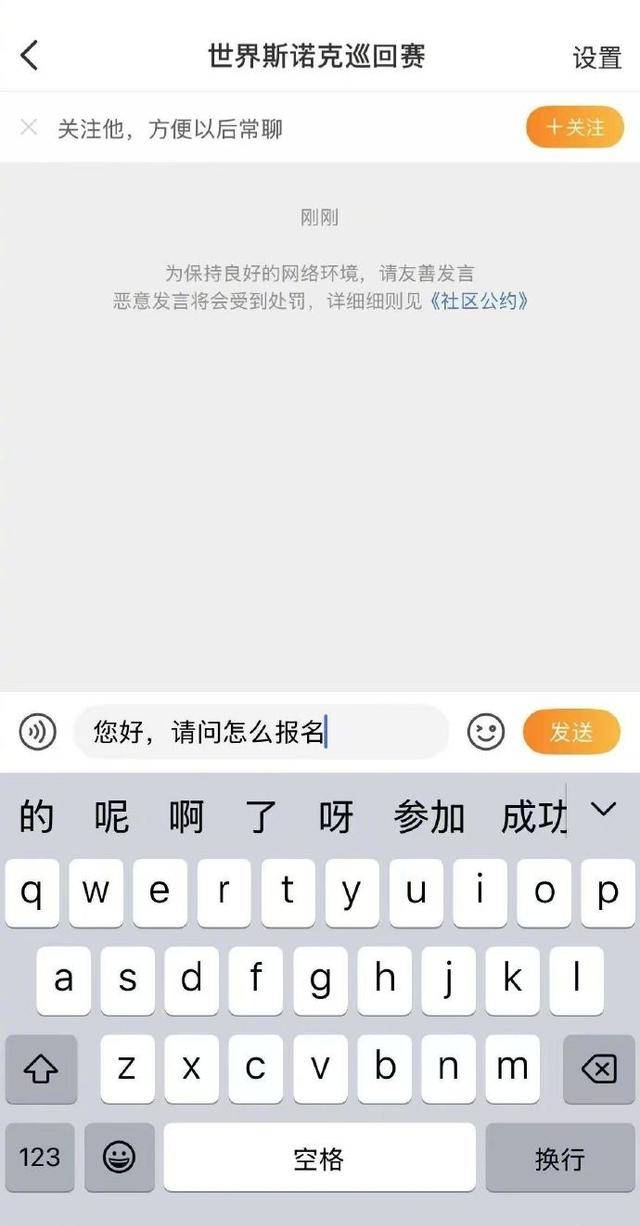Tap the 空格 space key
The image size is (640, 1226).
click(319, 1158)
